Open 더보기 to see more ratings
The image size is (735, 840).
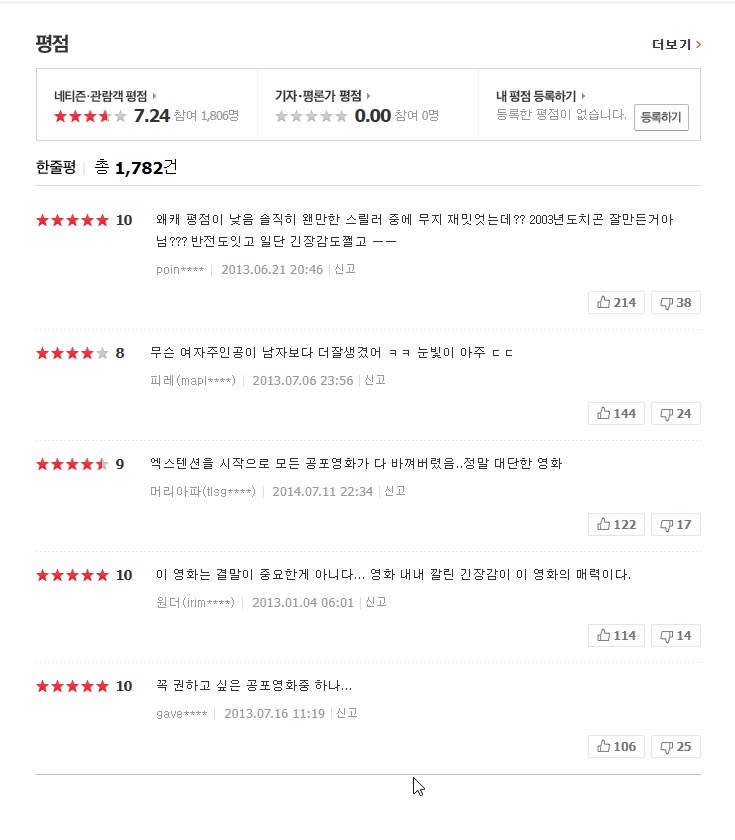(x=676, y=44)
